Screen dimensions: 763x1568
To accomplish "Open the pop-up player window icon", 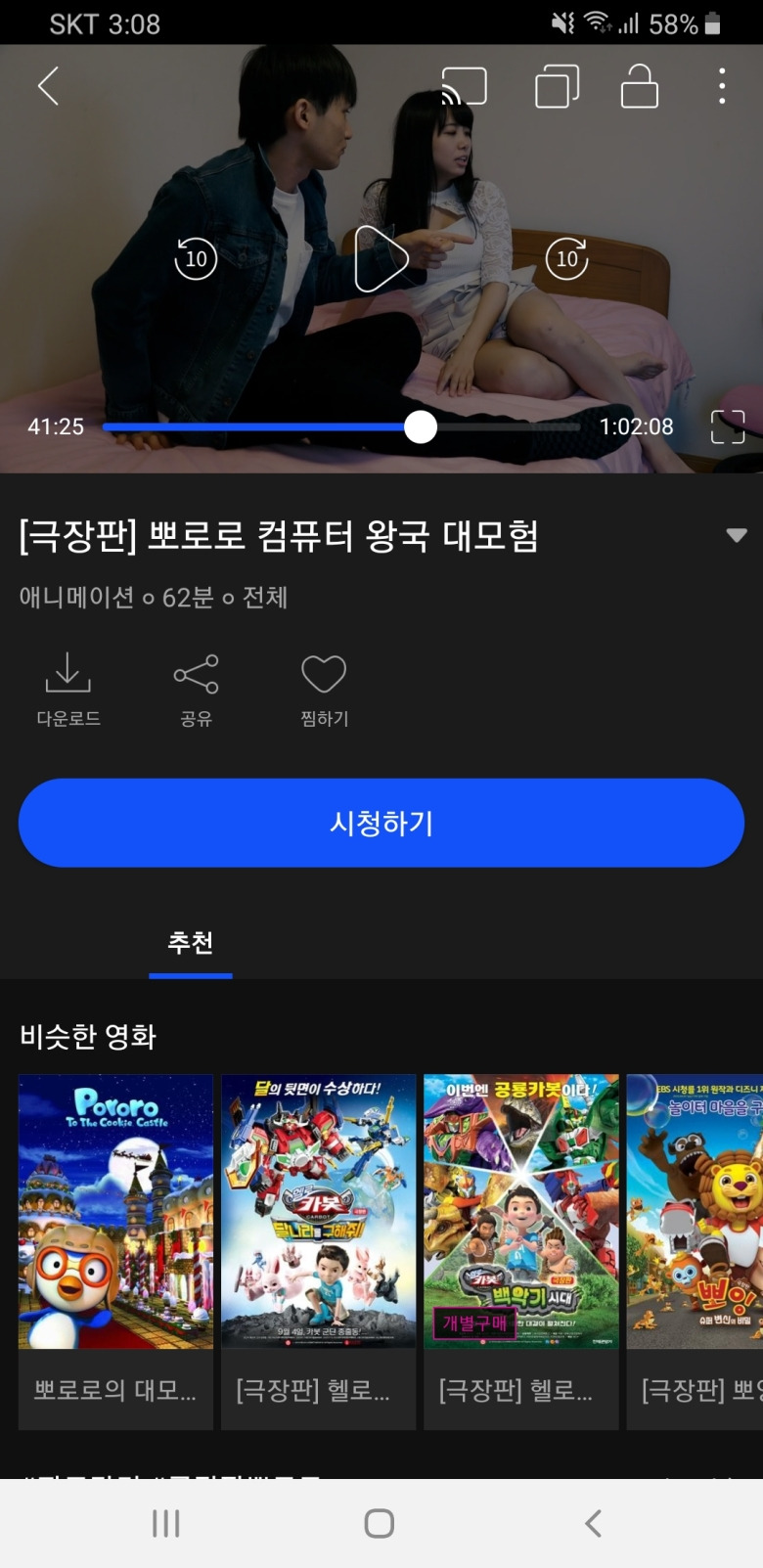I will (x=557, y=86).
